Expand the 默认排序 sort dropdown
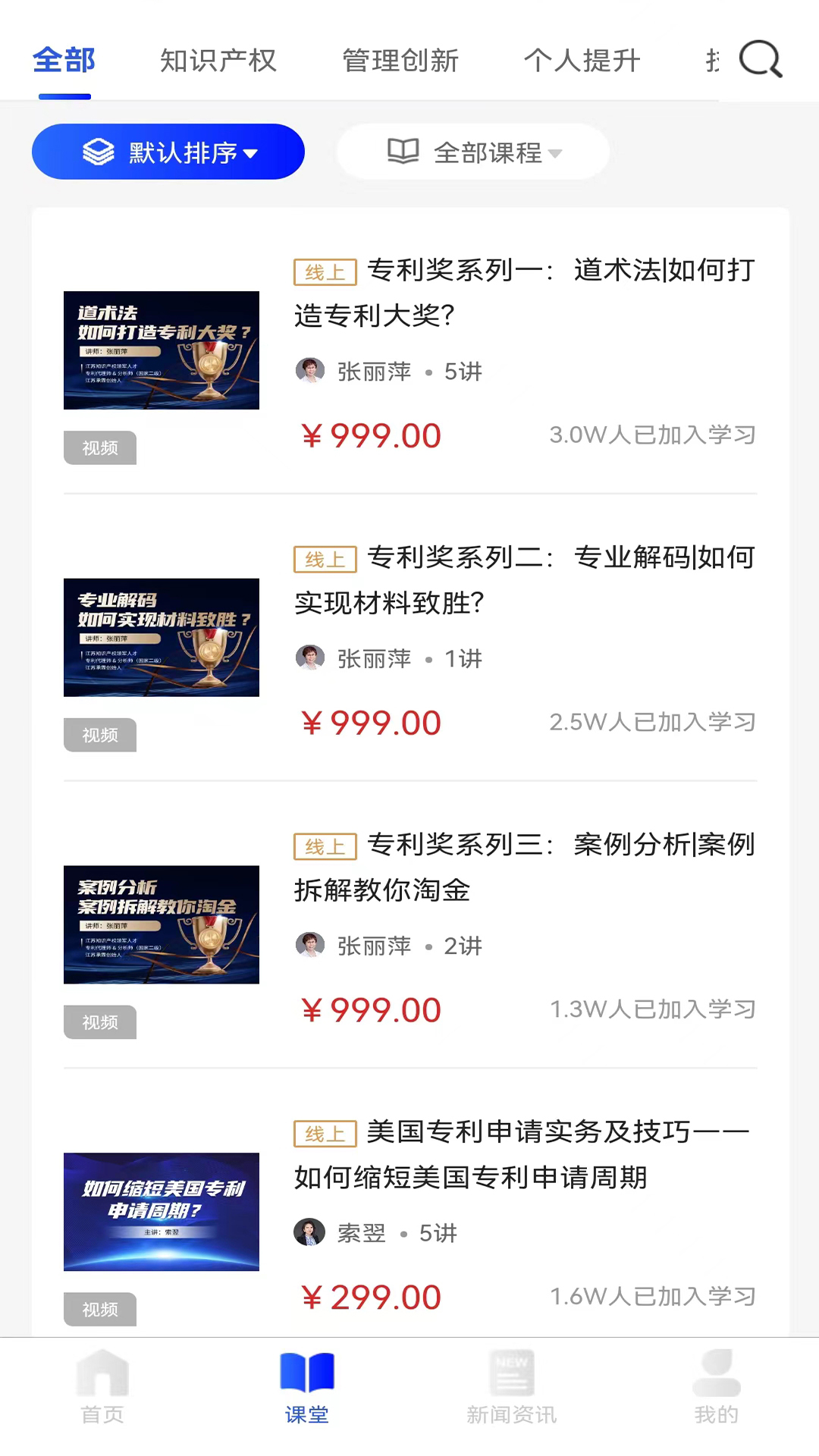The width and height of the screenshot is (819, 1456). tap(168, 152)
